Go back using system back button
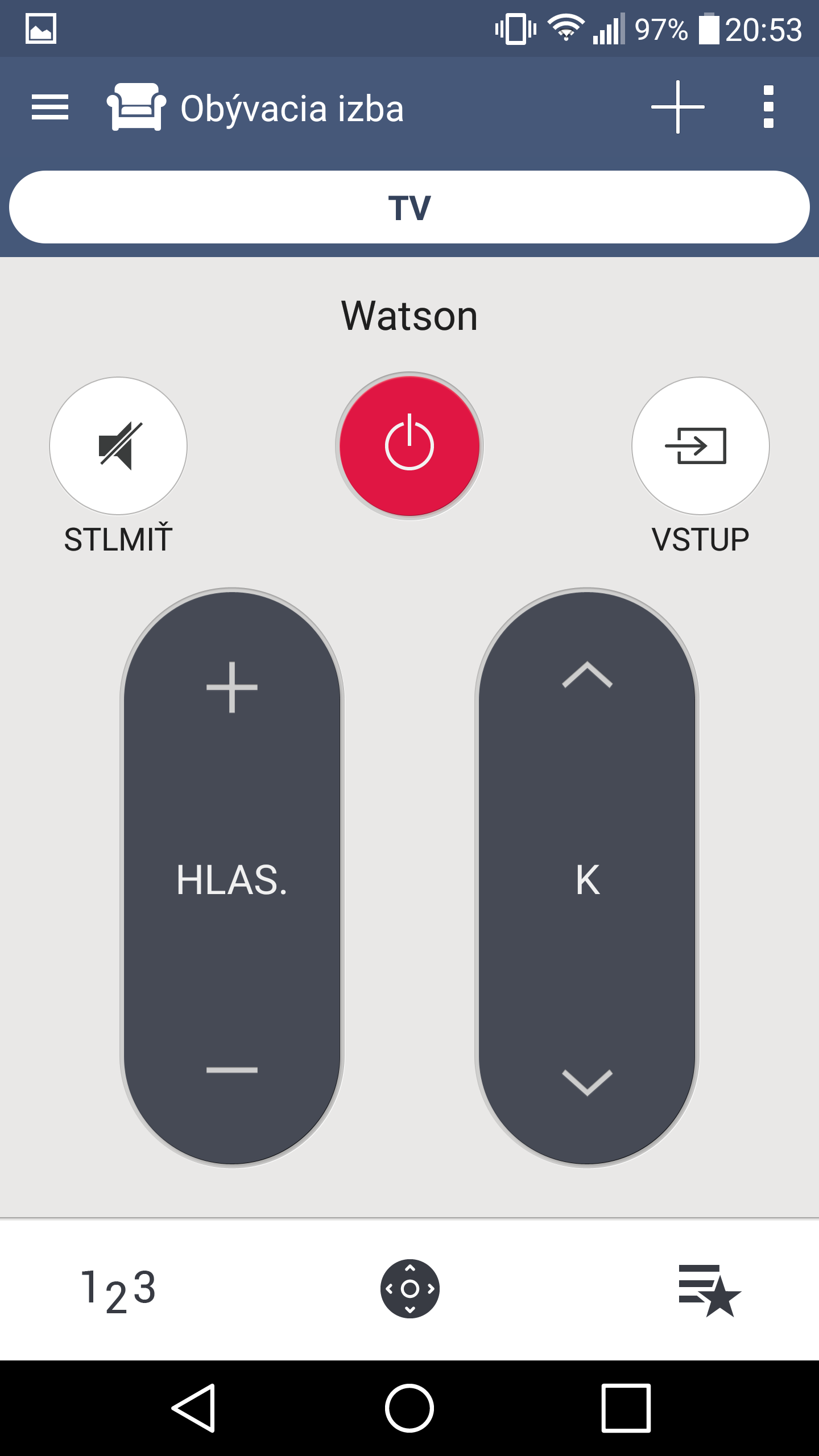Screen dimensions: 819x1456 coord(193,1408)
